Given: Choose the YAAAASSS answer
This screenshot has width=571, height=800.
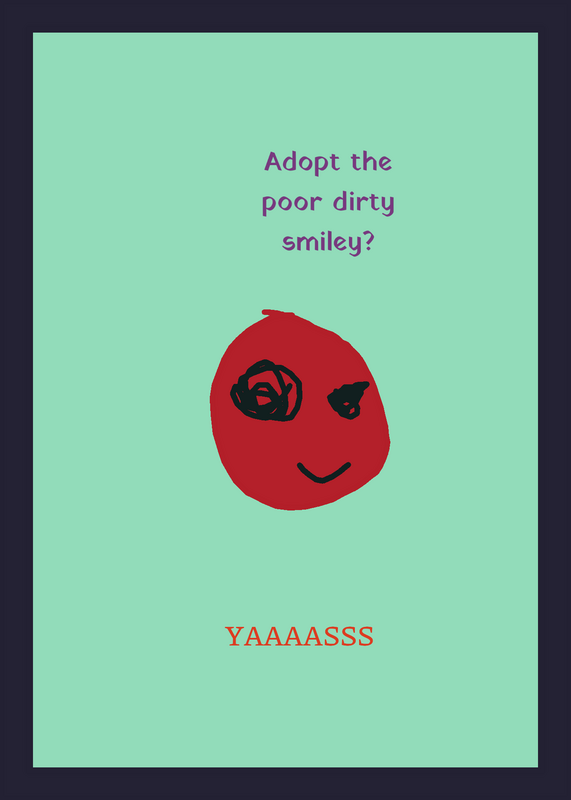Looking at the screenshot, I should coord(299,637).
